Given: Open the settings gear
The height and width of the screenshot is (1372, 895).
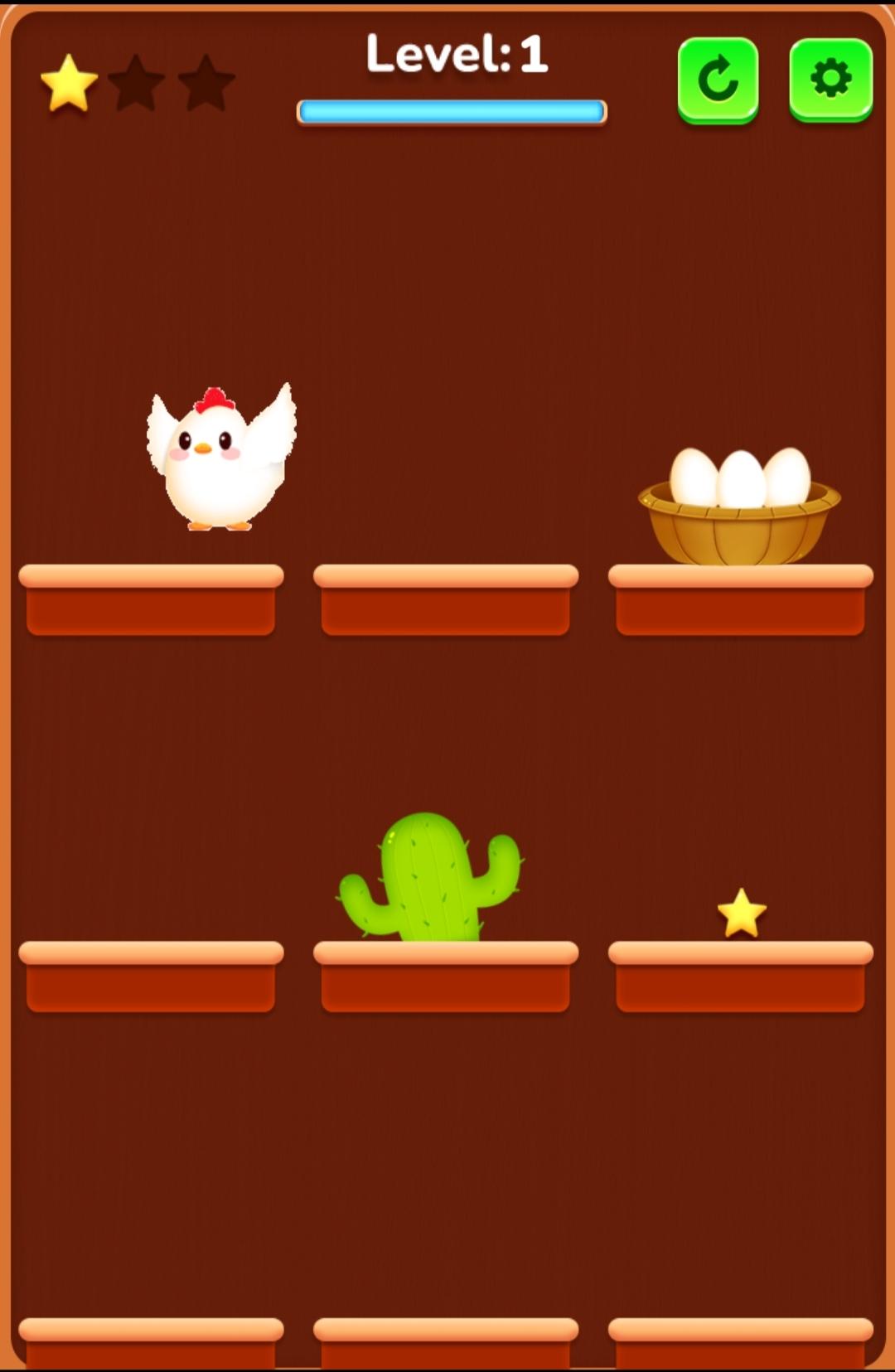Looking at the screenshot, I should coord(830,80).
